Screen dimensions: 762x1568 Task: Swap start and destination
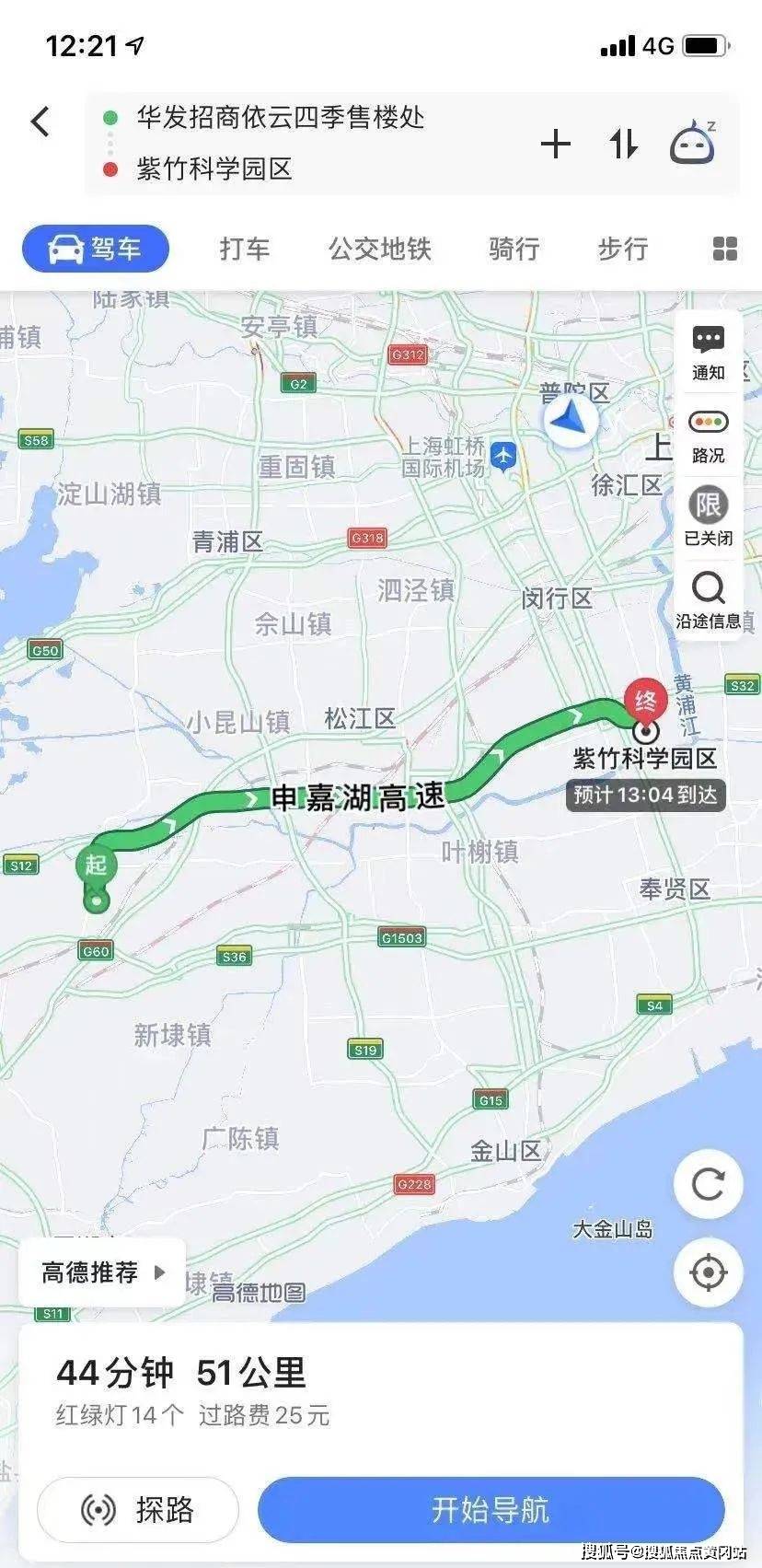click(x=623, y=145)
